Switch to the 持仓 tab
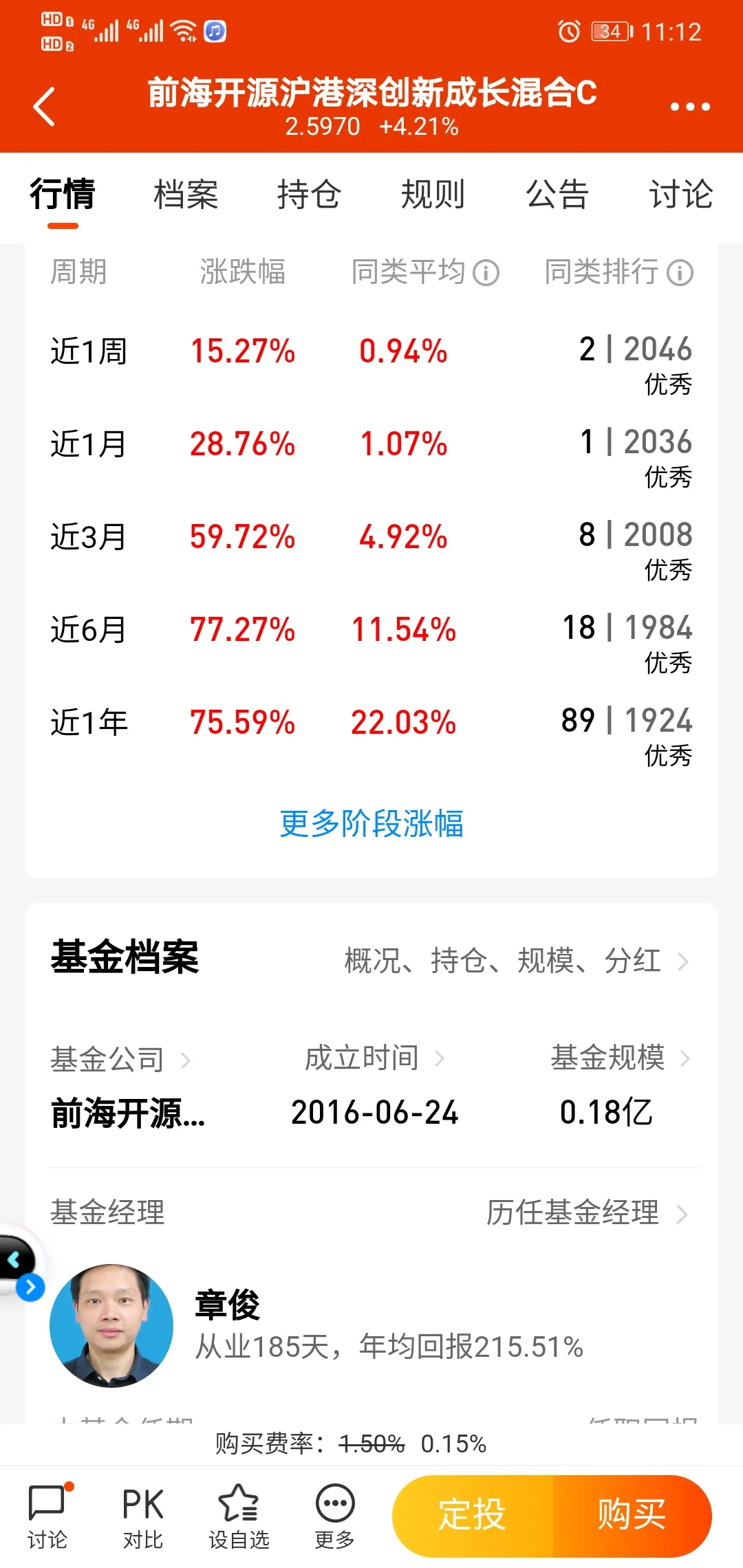Image resolution: width=743 pixels, height=1568 pixels. tap(309, 194)
